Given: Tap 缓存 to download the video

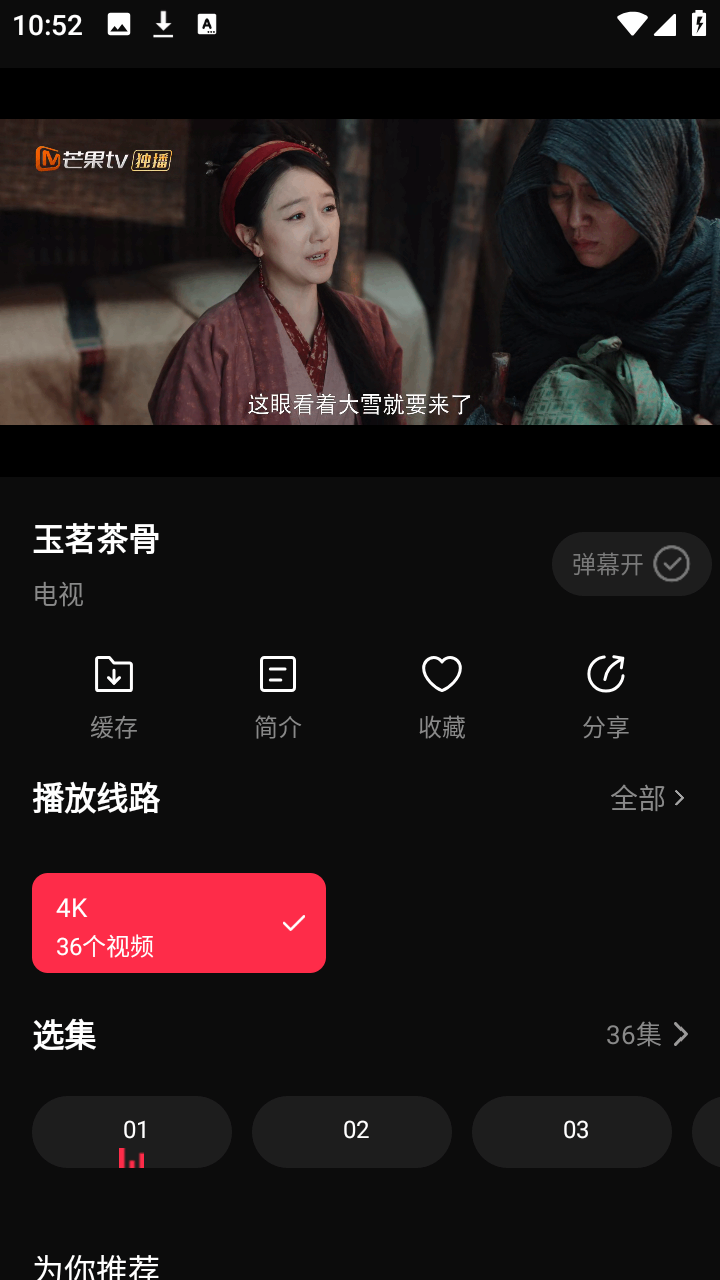Looking at the screenshot, I should [114, 697].
